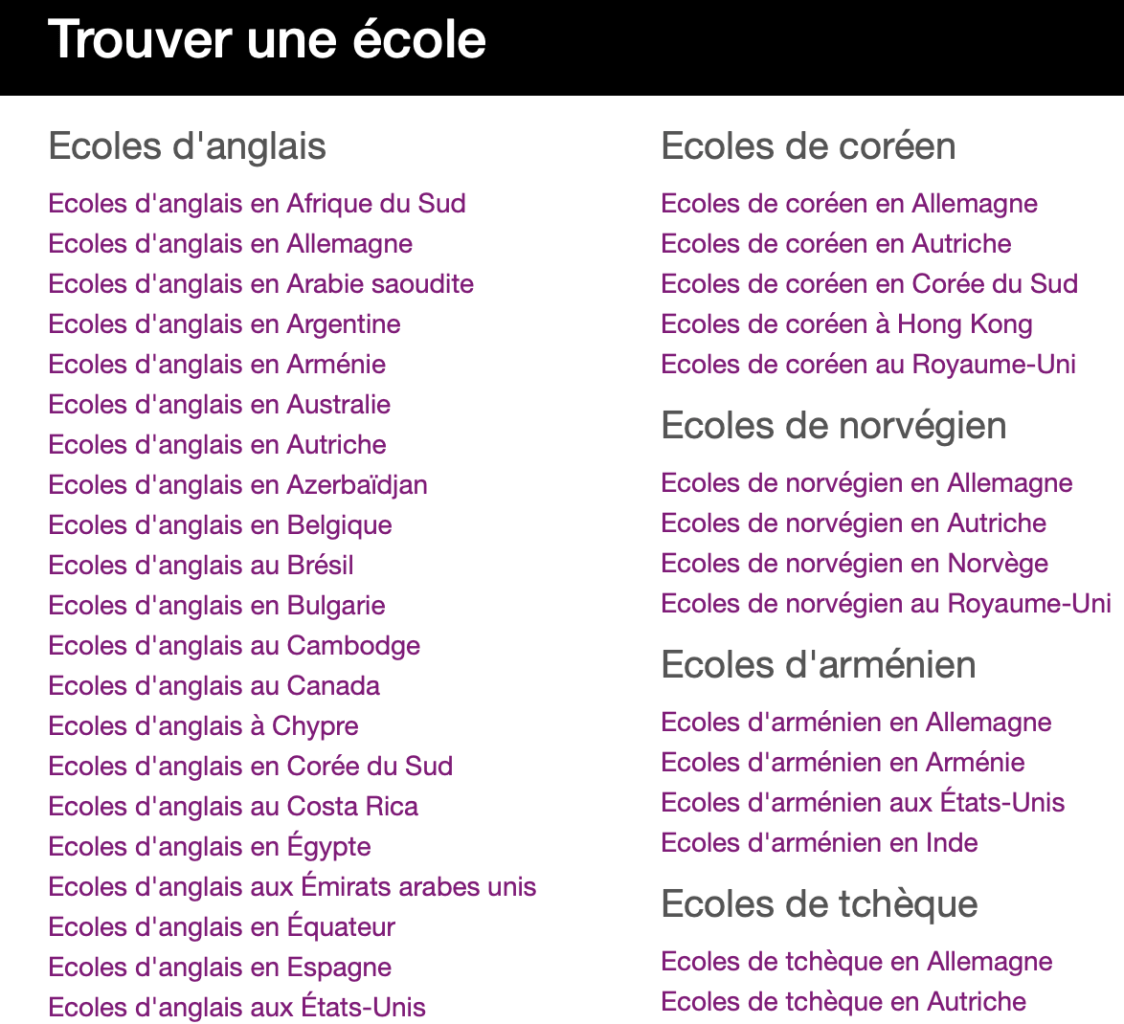Select Ecoles d'anglais en Arabie saoudite

tap(260, 284)
